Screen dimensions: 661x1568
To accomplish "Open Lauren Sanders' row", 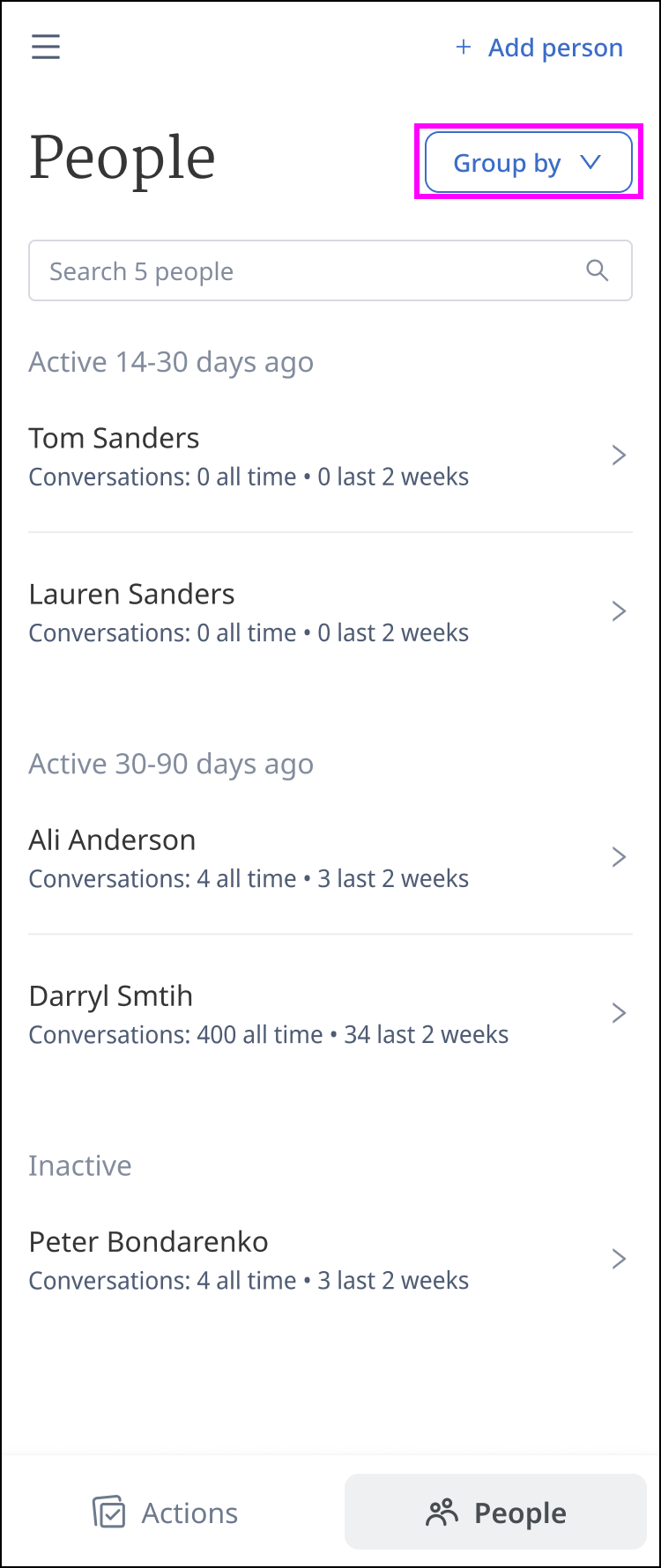I will (330, 611).
